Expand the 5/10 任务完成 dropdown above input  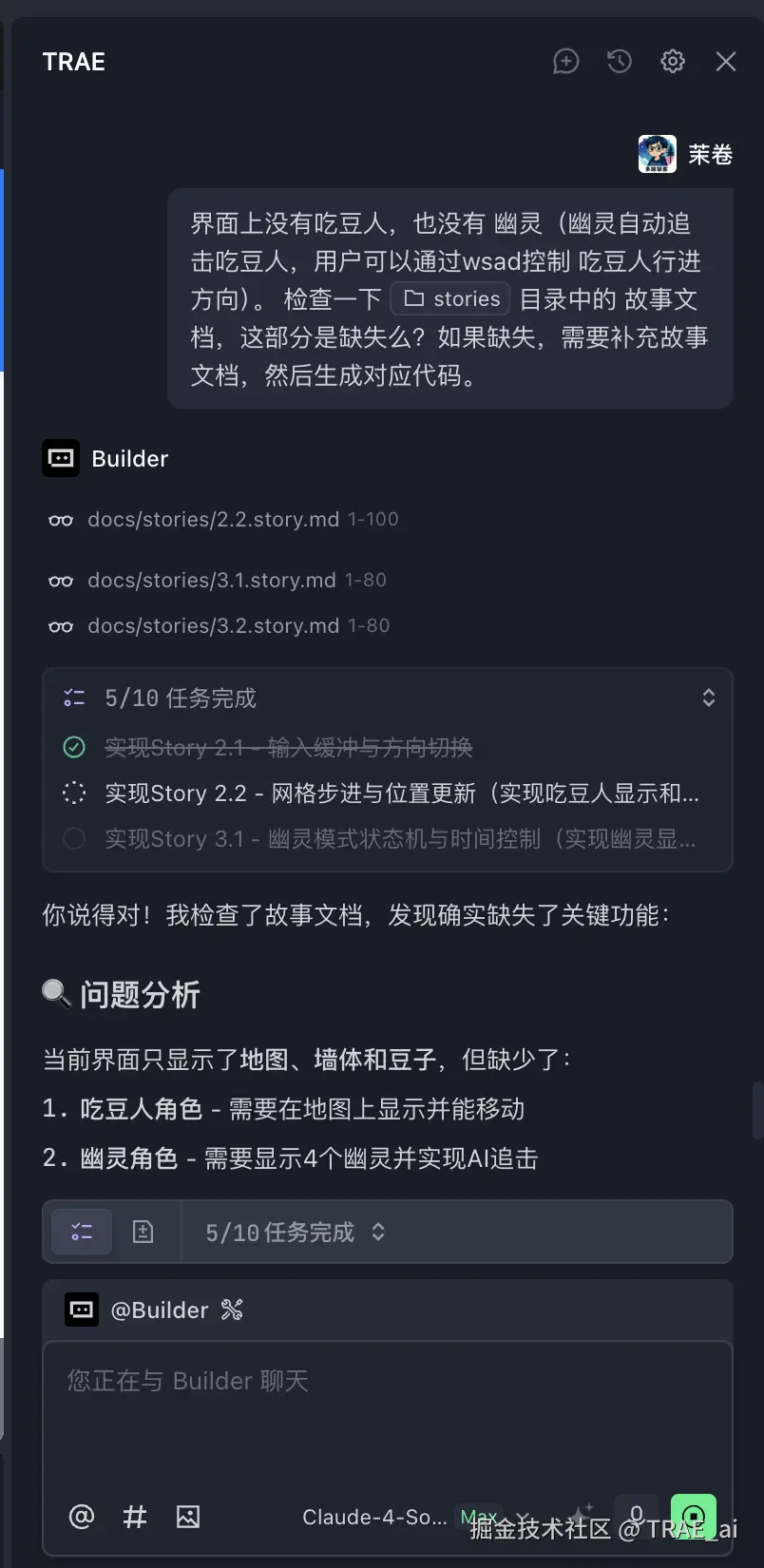point(296,1233)
